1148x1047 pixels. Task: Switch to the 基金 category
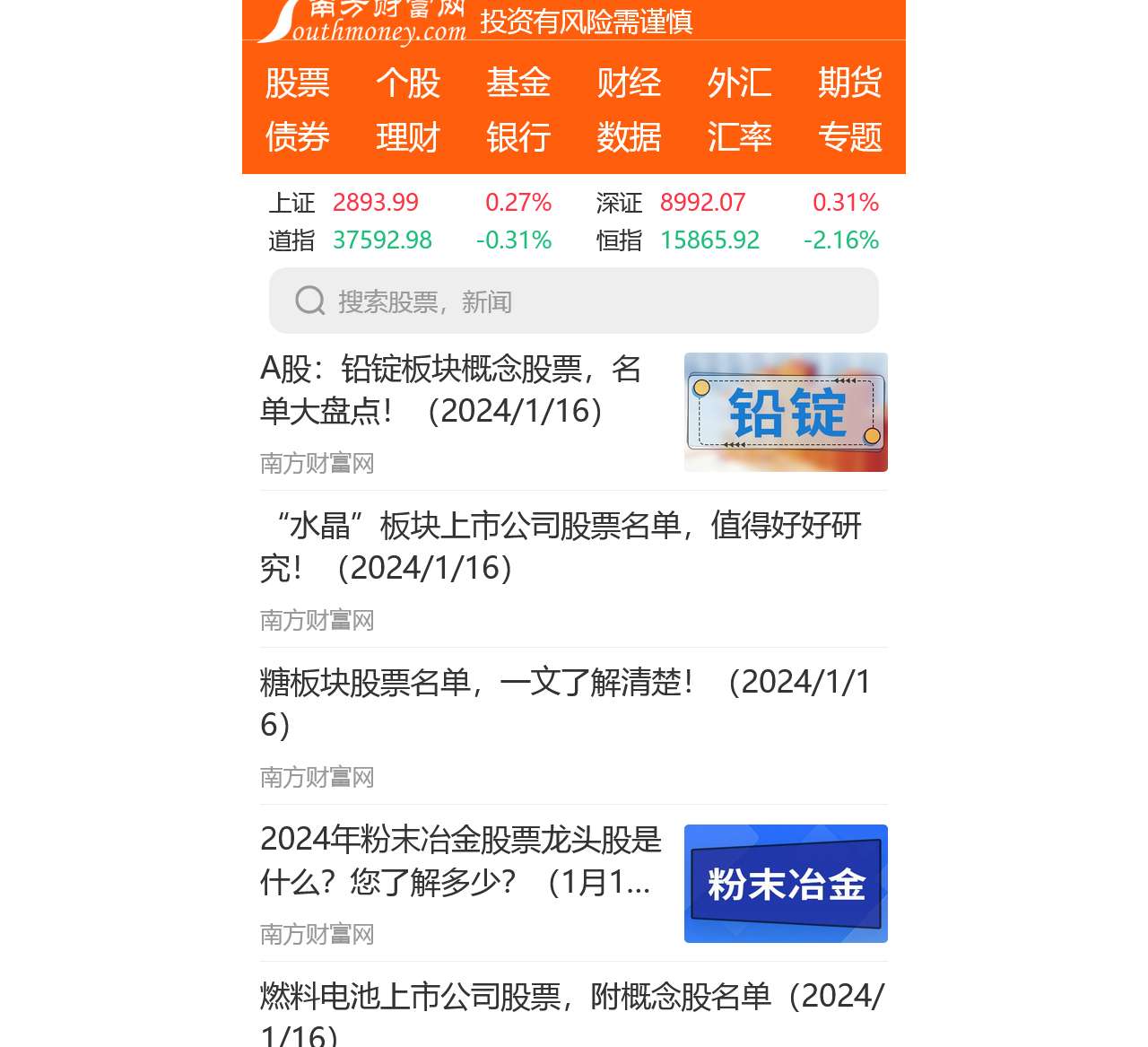pos(518,83)
